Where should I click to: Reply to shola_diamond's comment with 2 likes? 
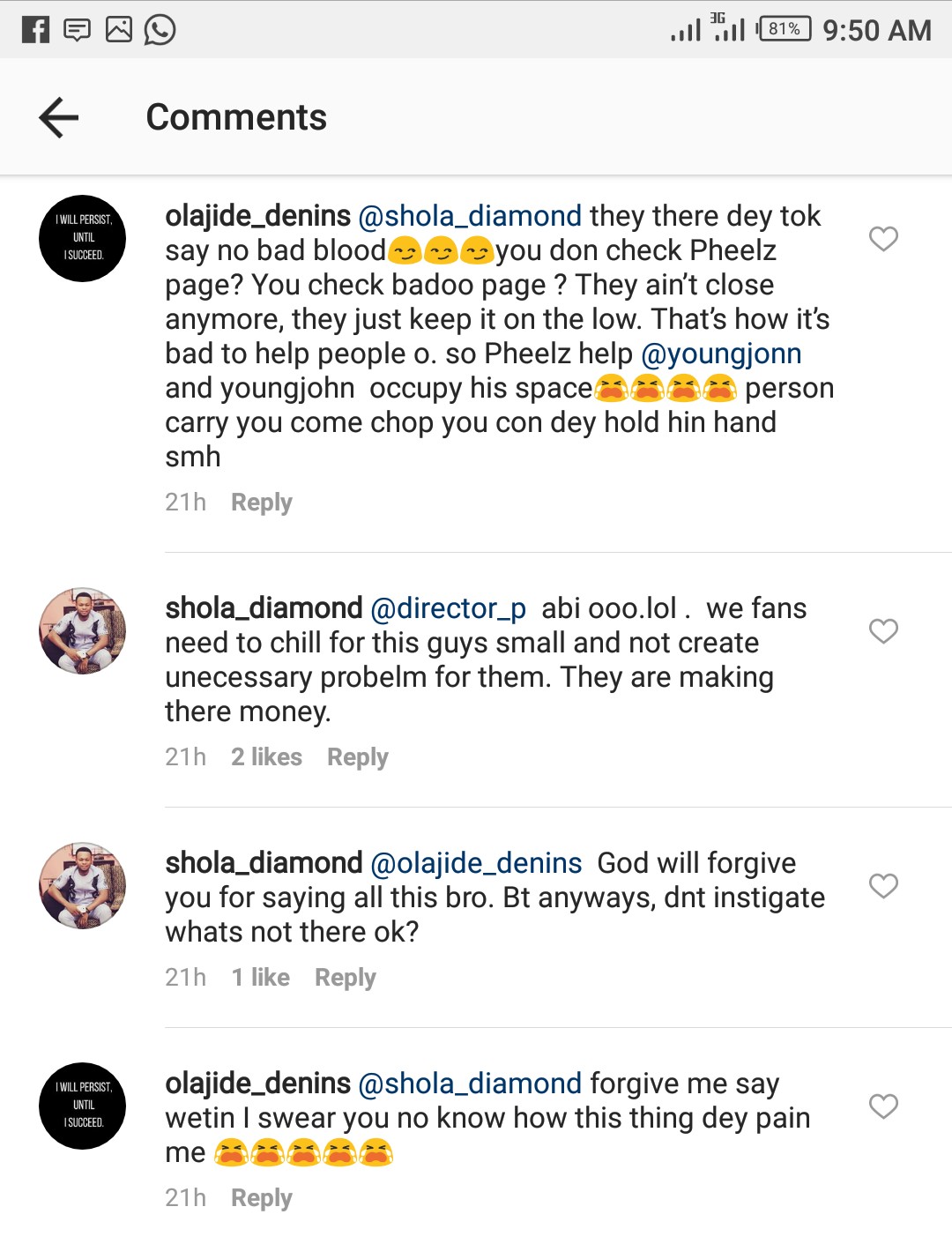click(357, 757)
